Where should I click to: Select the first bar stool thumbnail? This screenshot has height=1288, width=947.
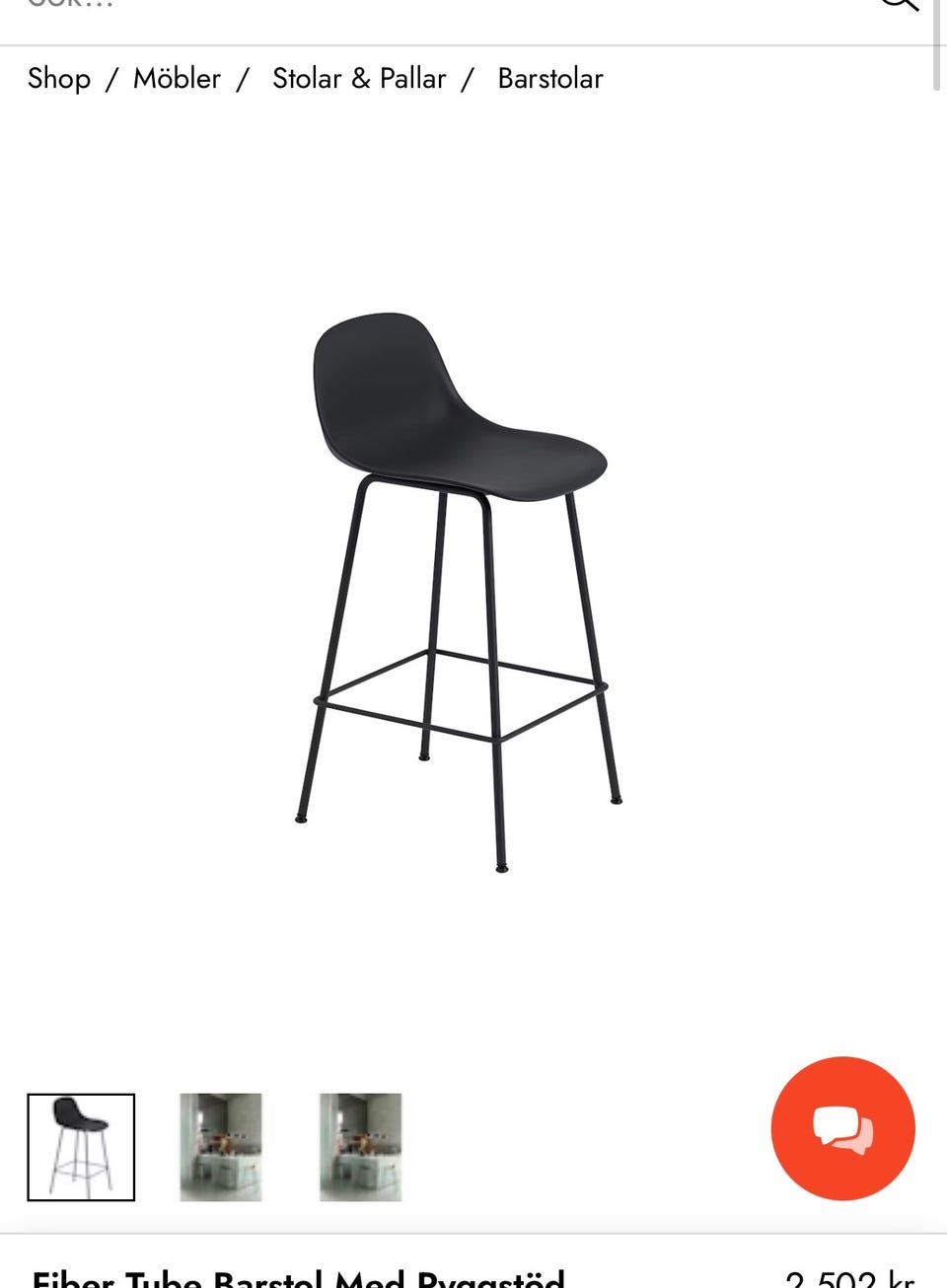[x=81, y=1147]
